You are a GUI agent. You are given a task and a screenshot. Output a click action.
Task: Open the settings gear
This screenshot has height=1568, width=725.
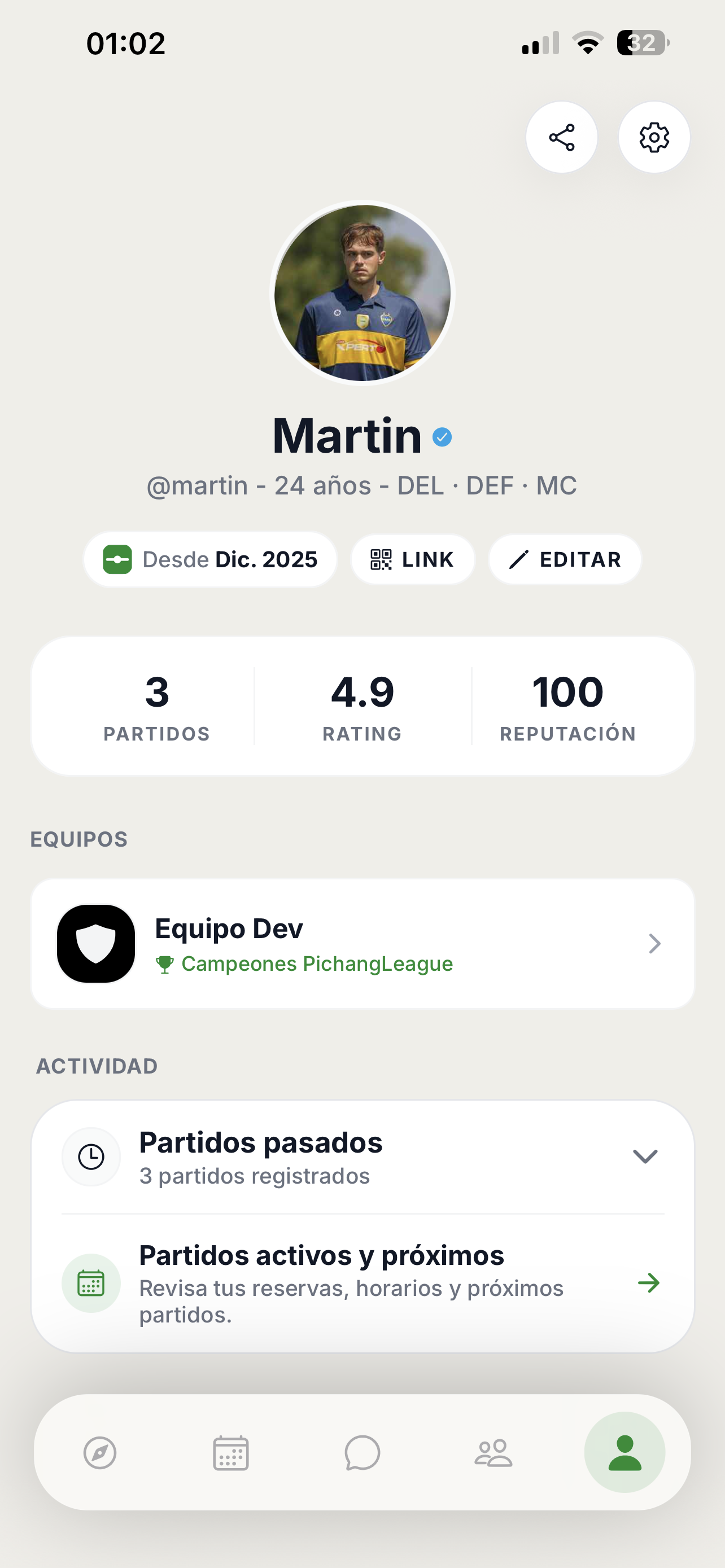654,137
